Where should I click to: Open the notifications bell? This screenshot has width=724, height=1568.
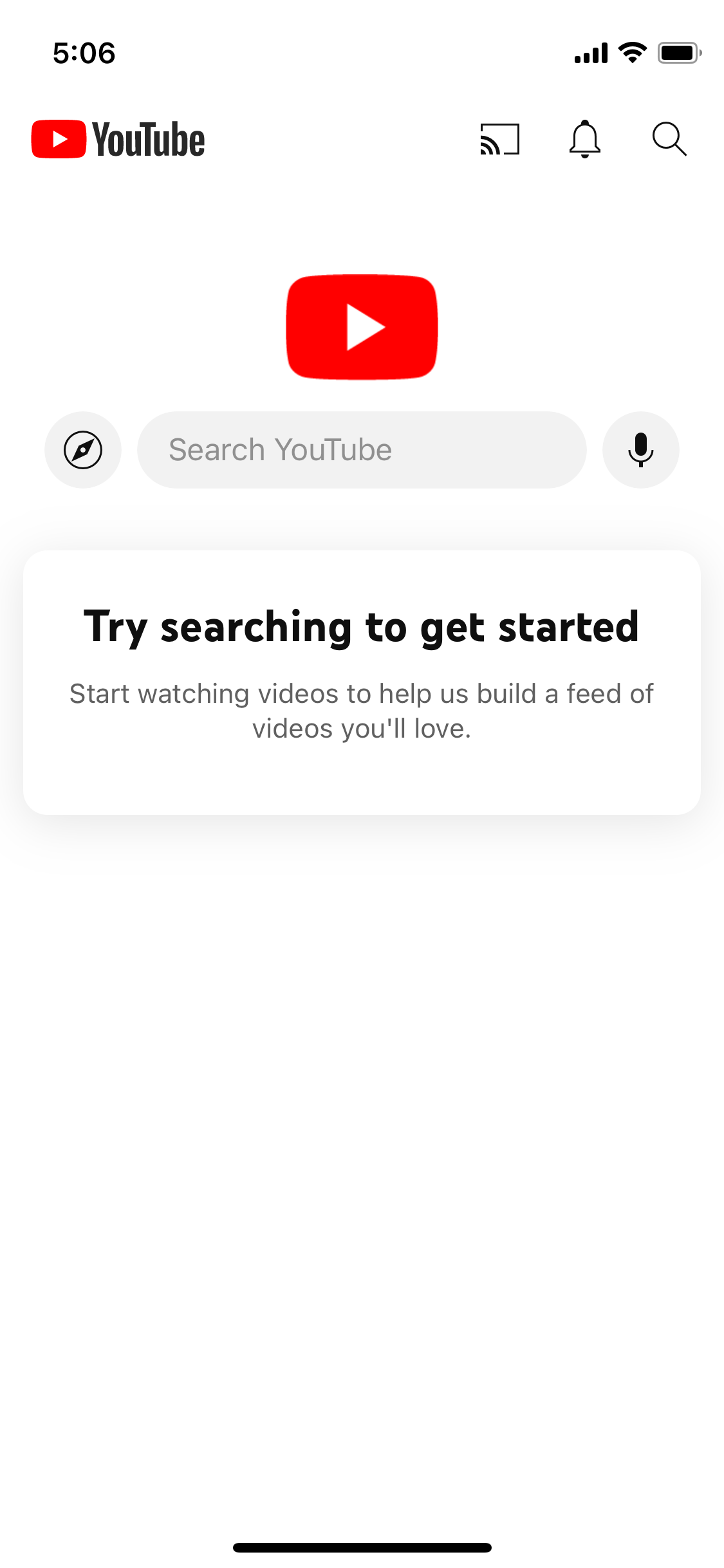point(584,139)
